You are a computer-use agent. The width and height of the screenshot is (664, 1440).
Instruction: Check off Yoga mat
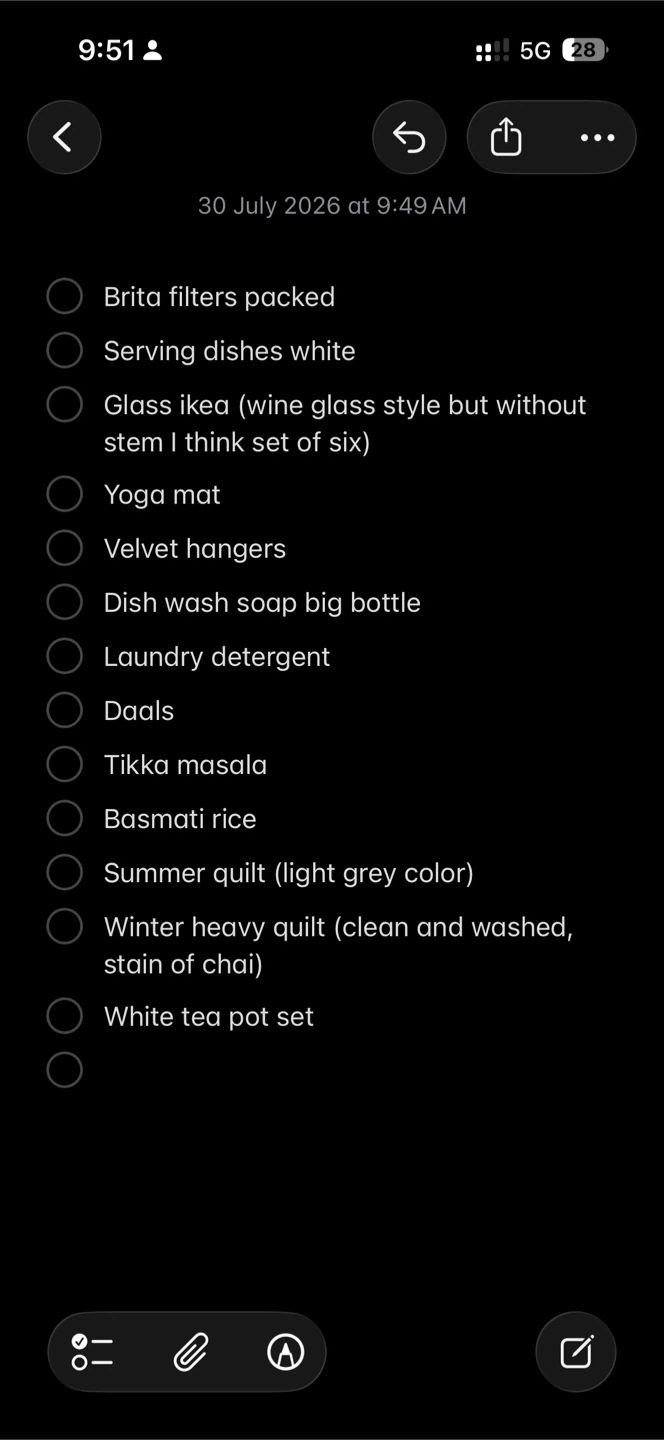tap(65, 495)
